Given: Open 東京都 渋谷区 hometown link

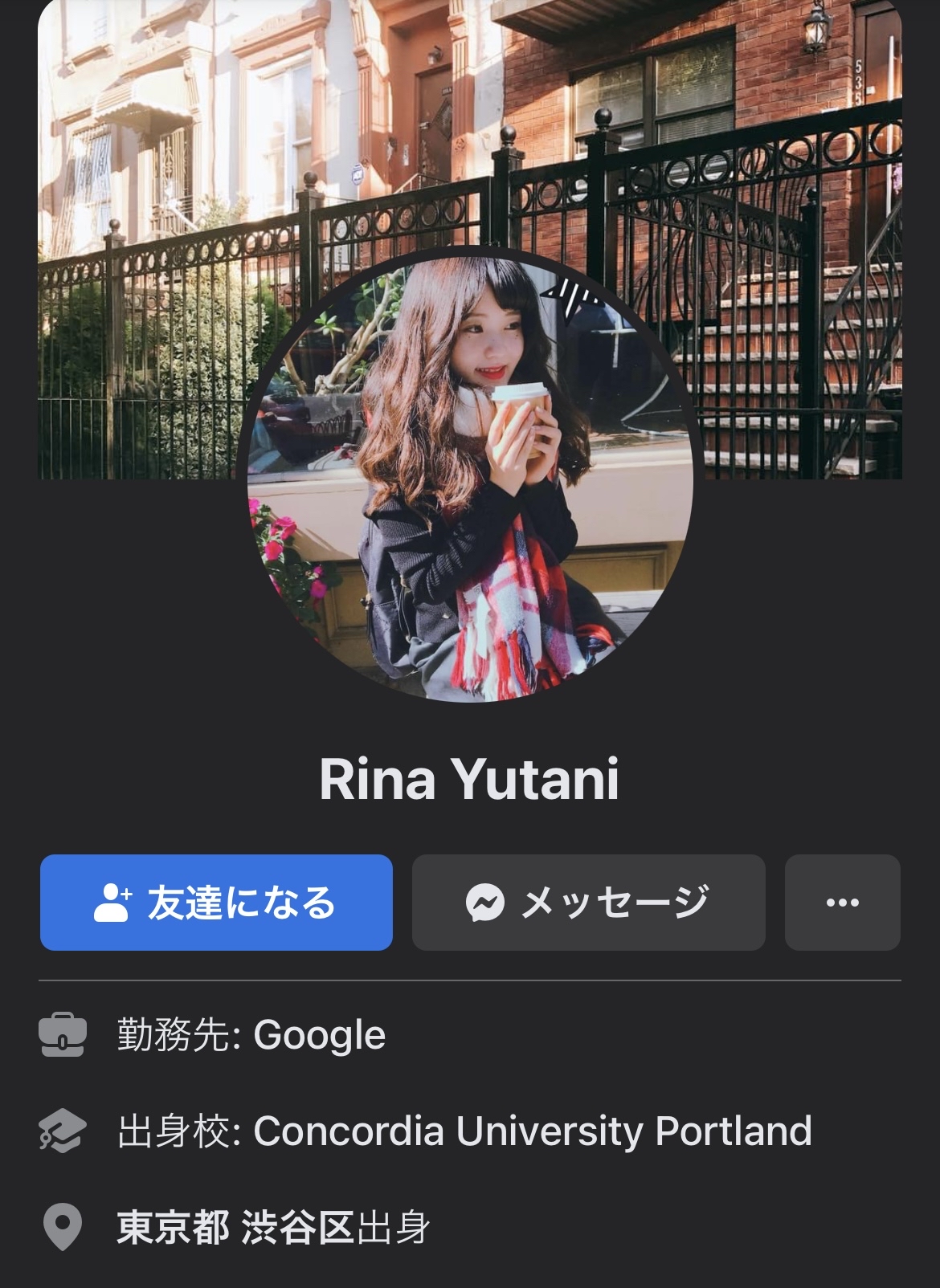Looking at the screenshot, I should 235,1228.
